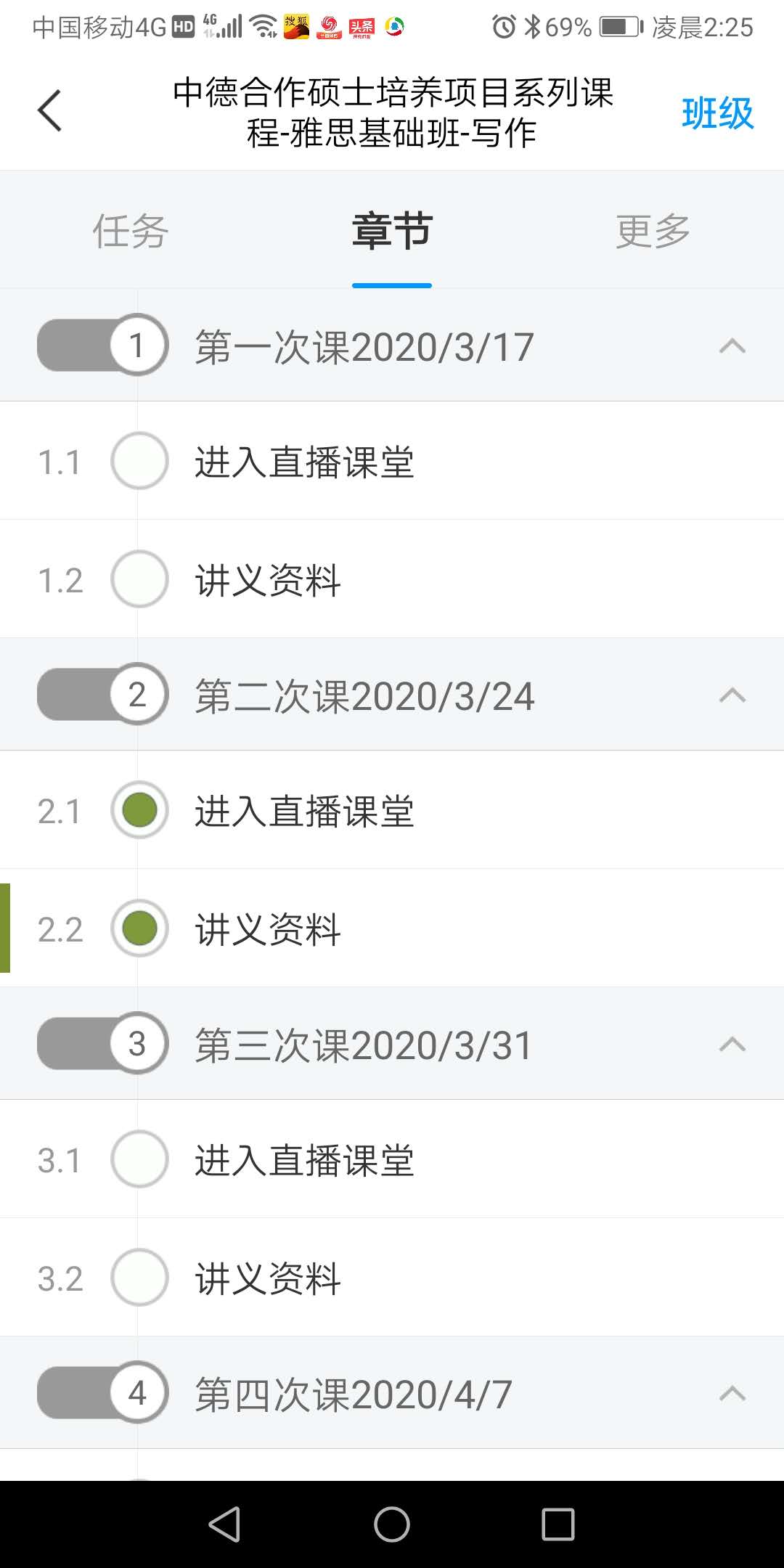This screenshot has width=784, height=1568.
Task: Open the recent apps view
Action: [x=558, y=1524]
